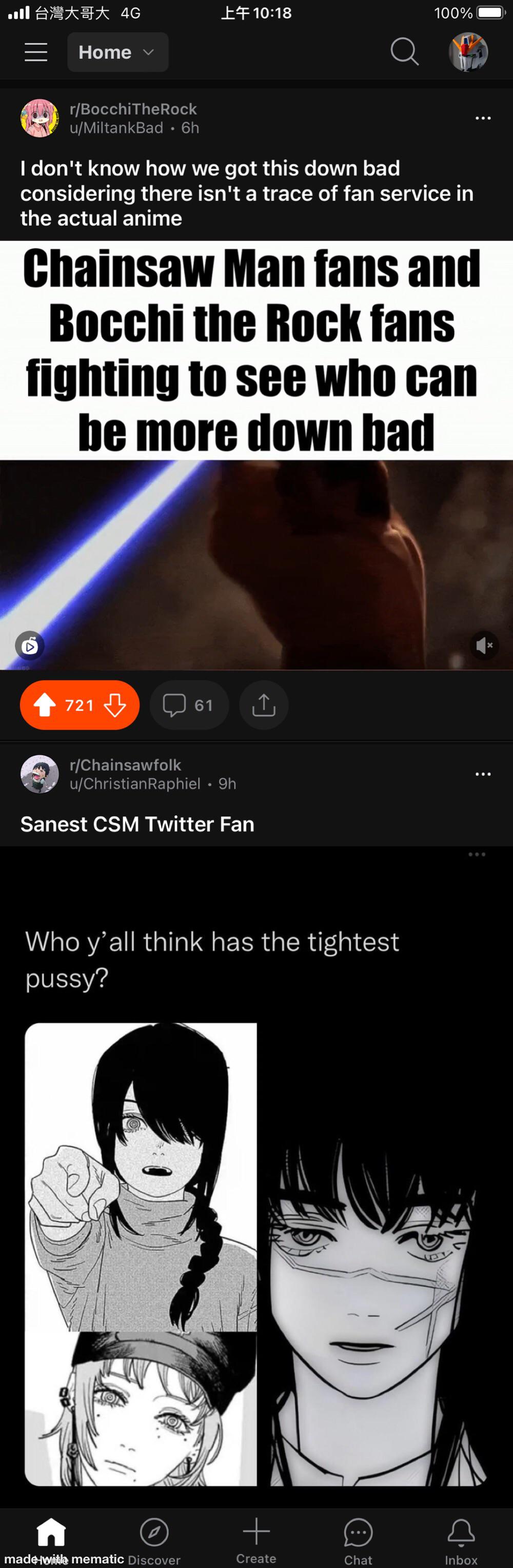Open the Sanest CSM Twitter Fan post
Viewport: 513px width, 1568px height.
137,823
